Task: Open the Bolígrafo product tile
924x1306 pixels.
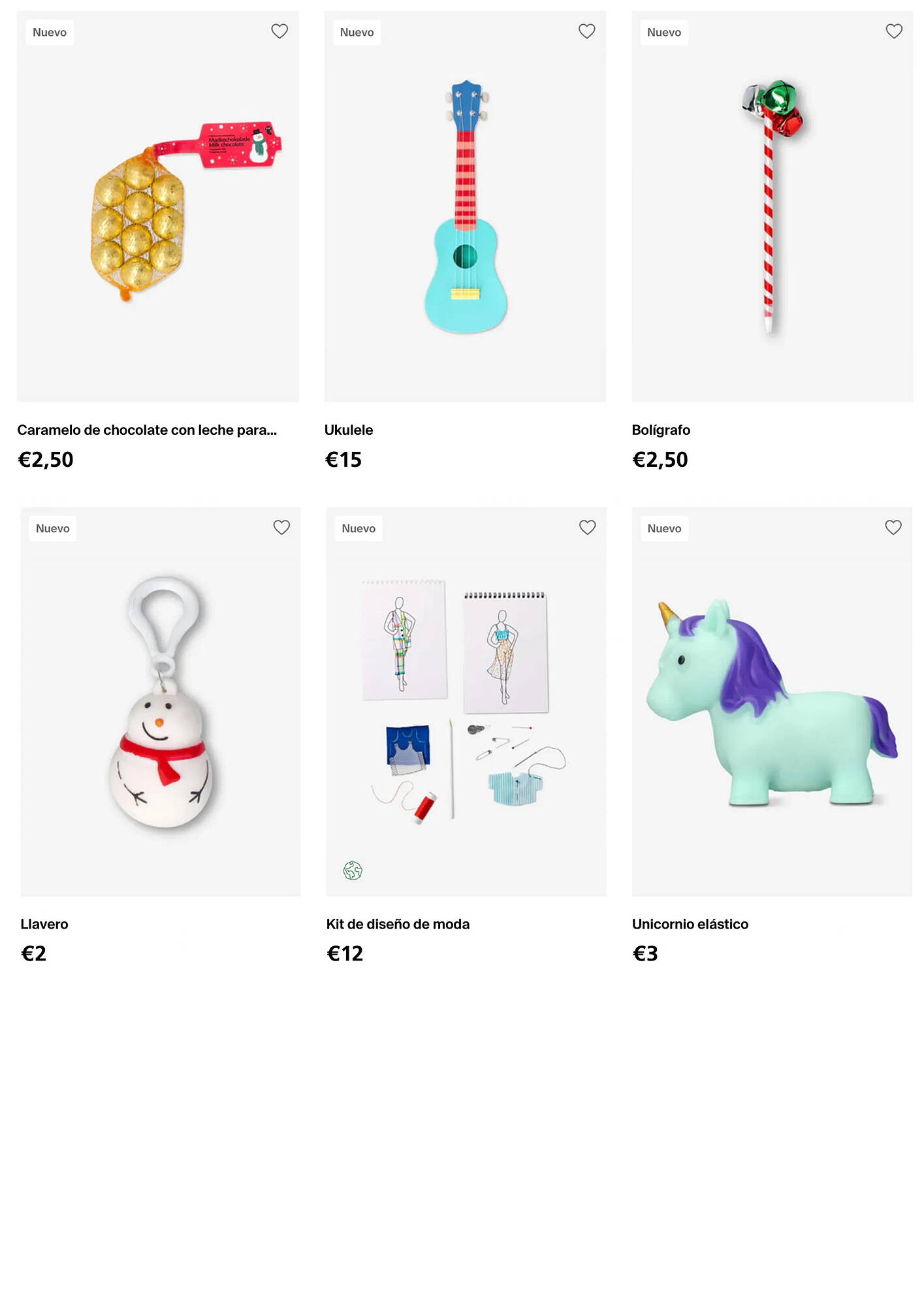Action: click(772, 209)
